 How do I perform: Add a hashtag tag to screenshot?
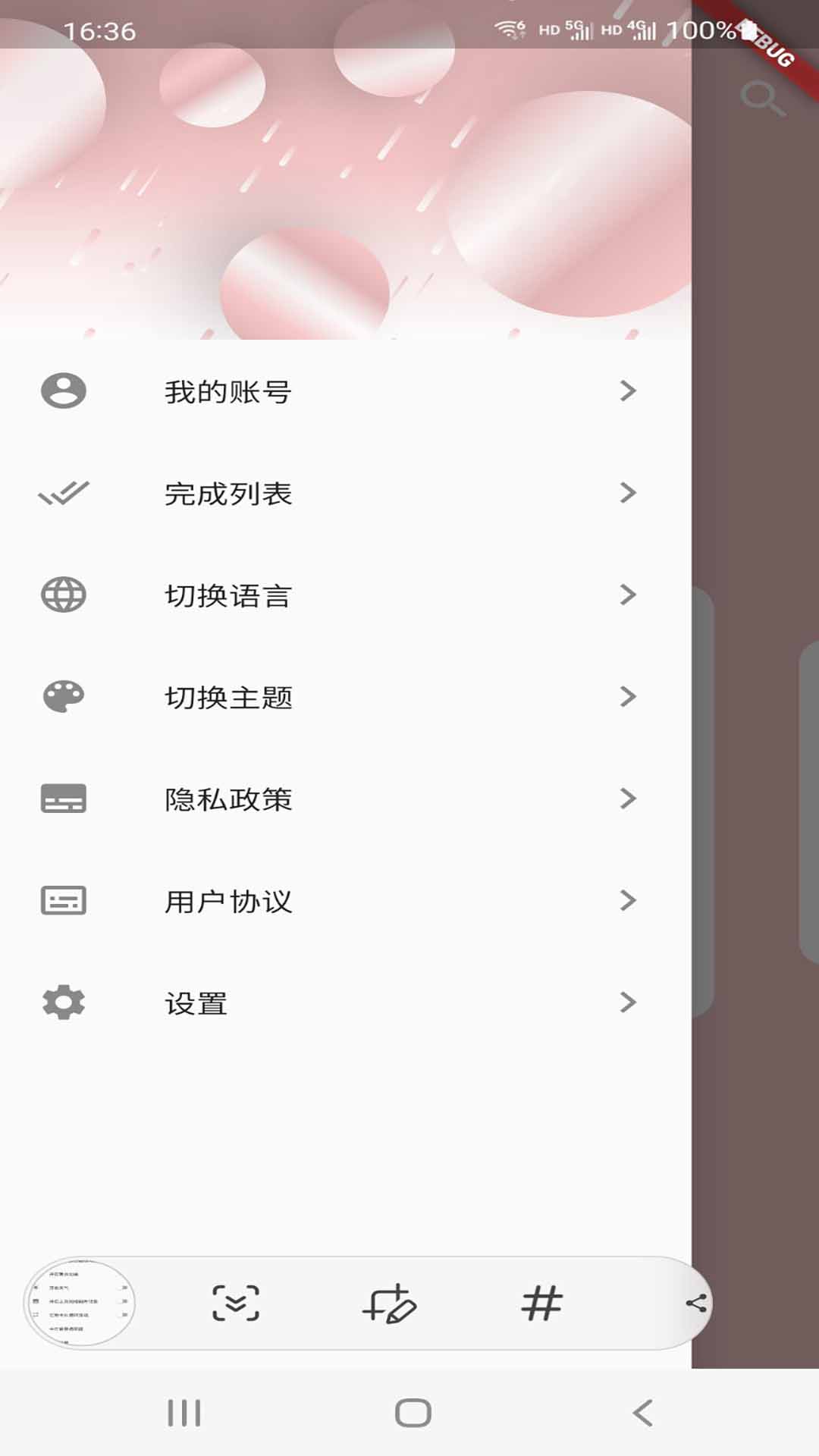[542, 1303]
